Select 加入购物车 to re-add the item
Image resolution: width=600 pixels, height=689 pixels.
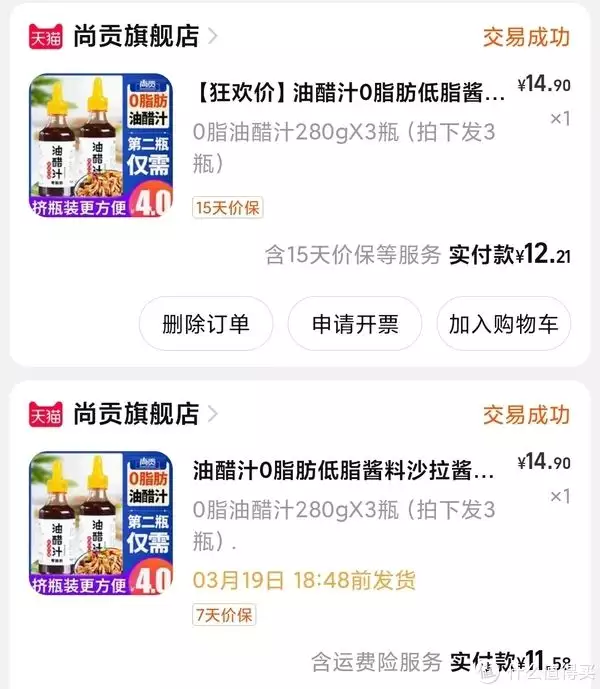coord(504,324)
